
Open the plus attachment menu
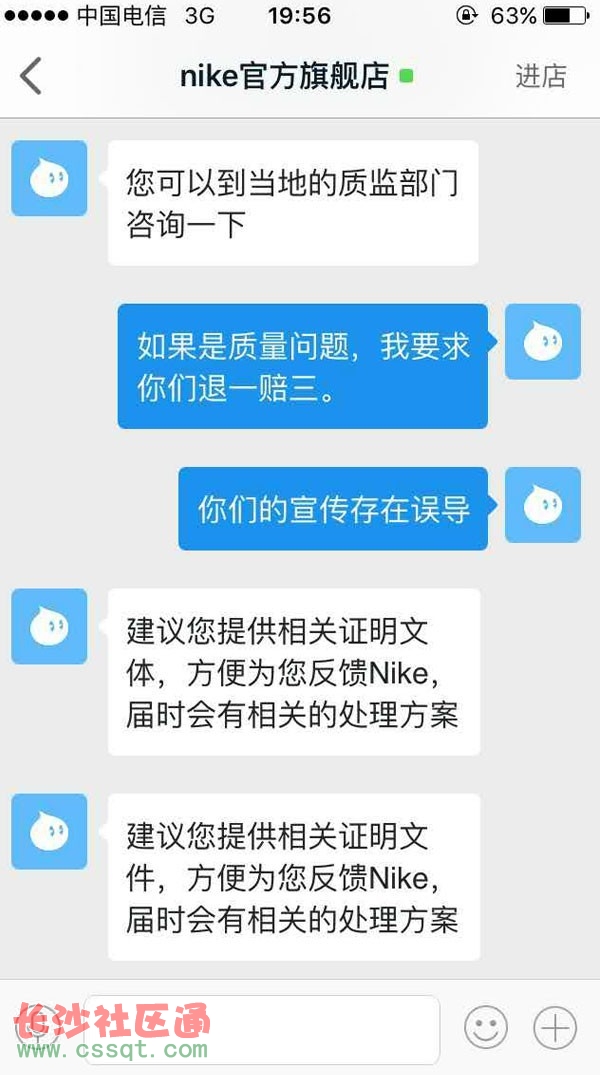pyautogui.click(x=555, y=1027)
